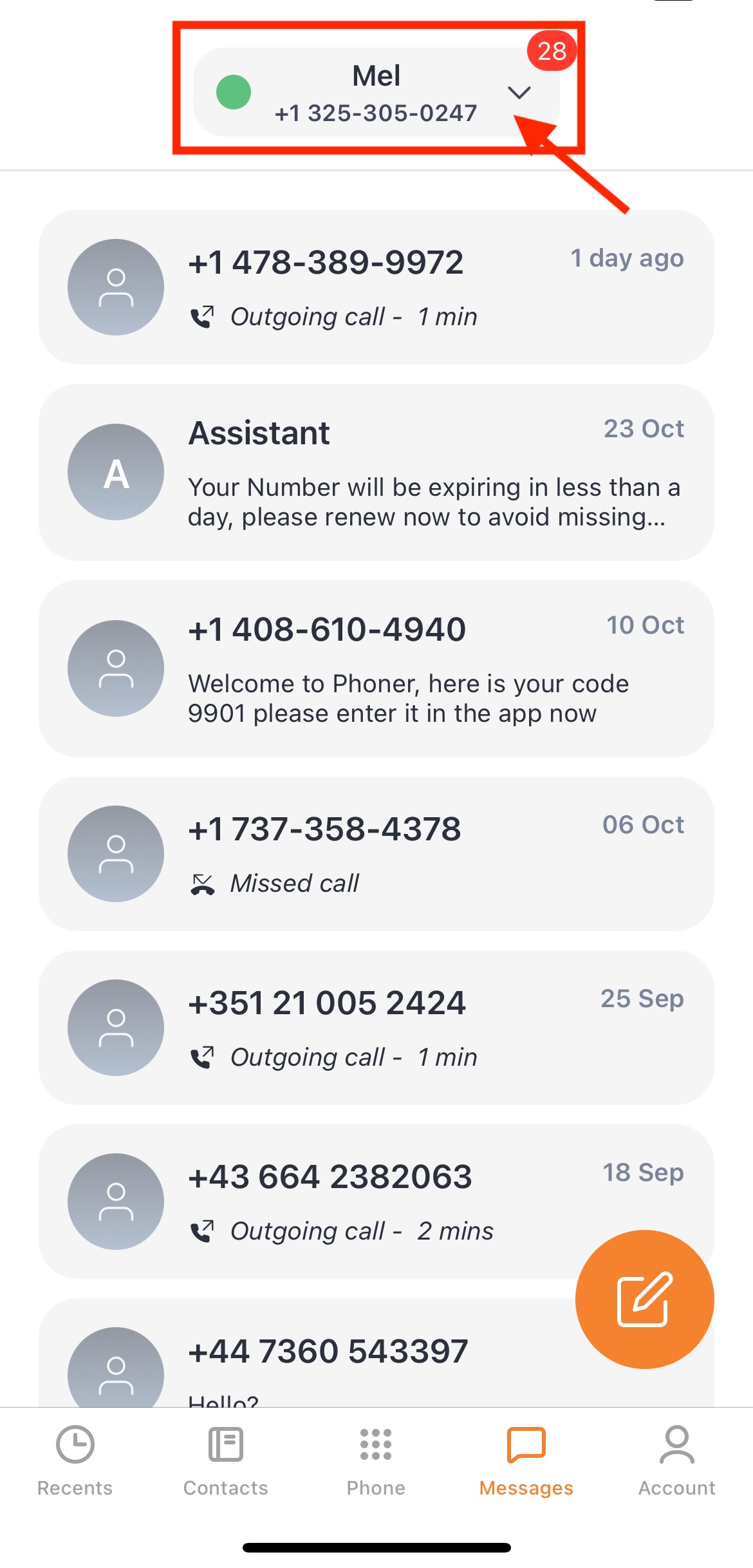Open conversation with +1 408-610-4940
Viewport: 753px width, 1568px height.
[x=376, y=668]
